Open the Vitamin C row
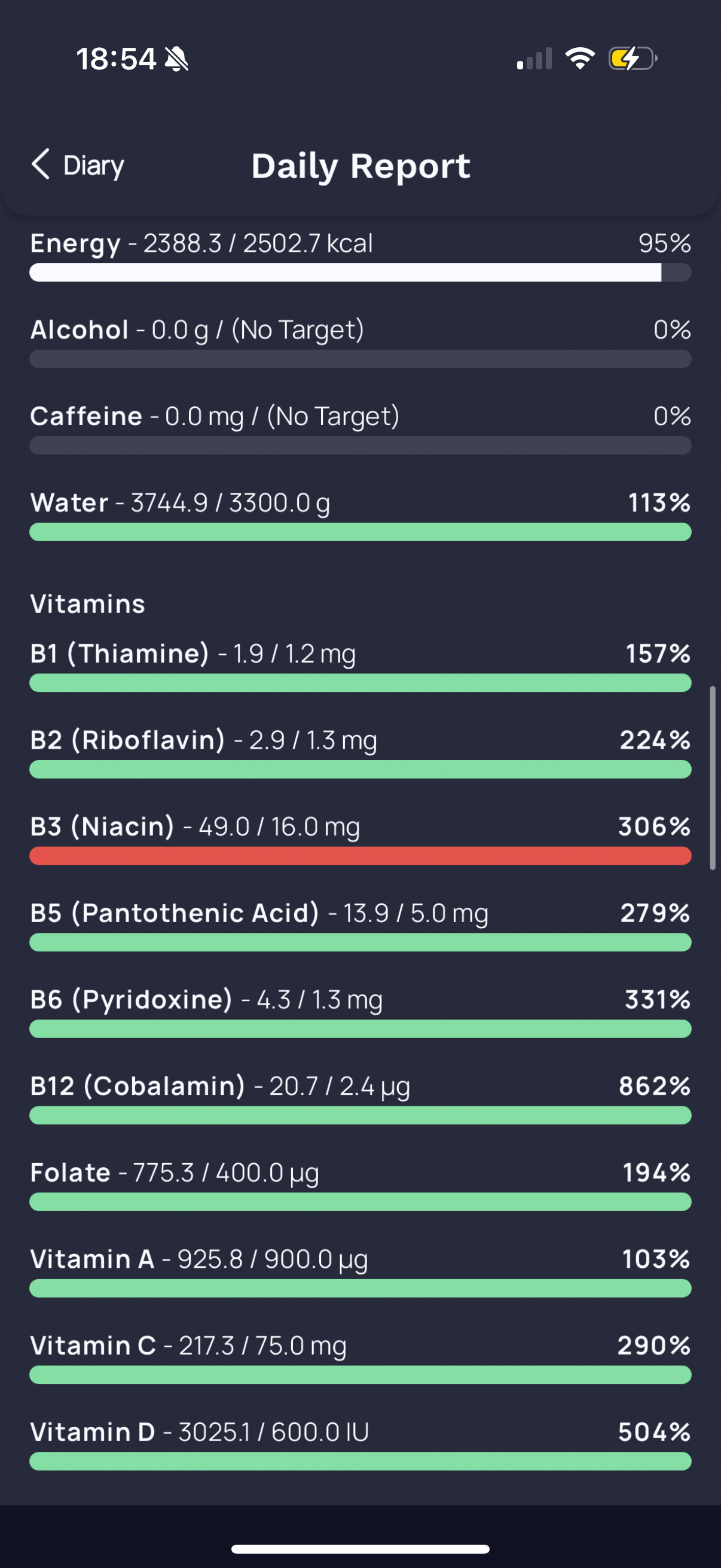 tap(359, 1357)
